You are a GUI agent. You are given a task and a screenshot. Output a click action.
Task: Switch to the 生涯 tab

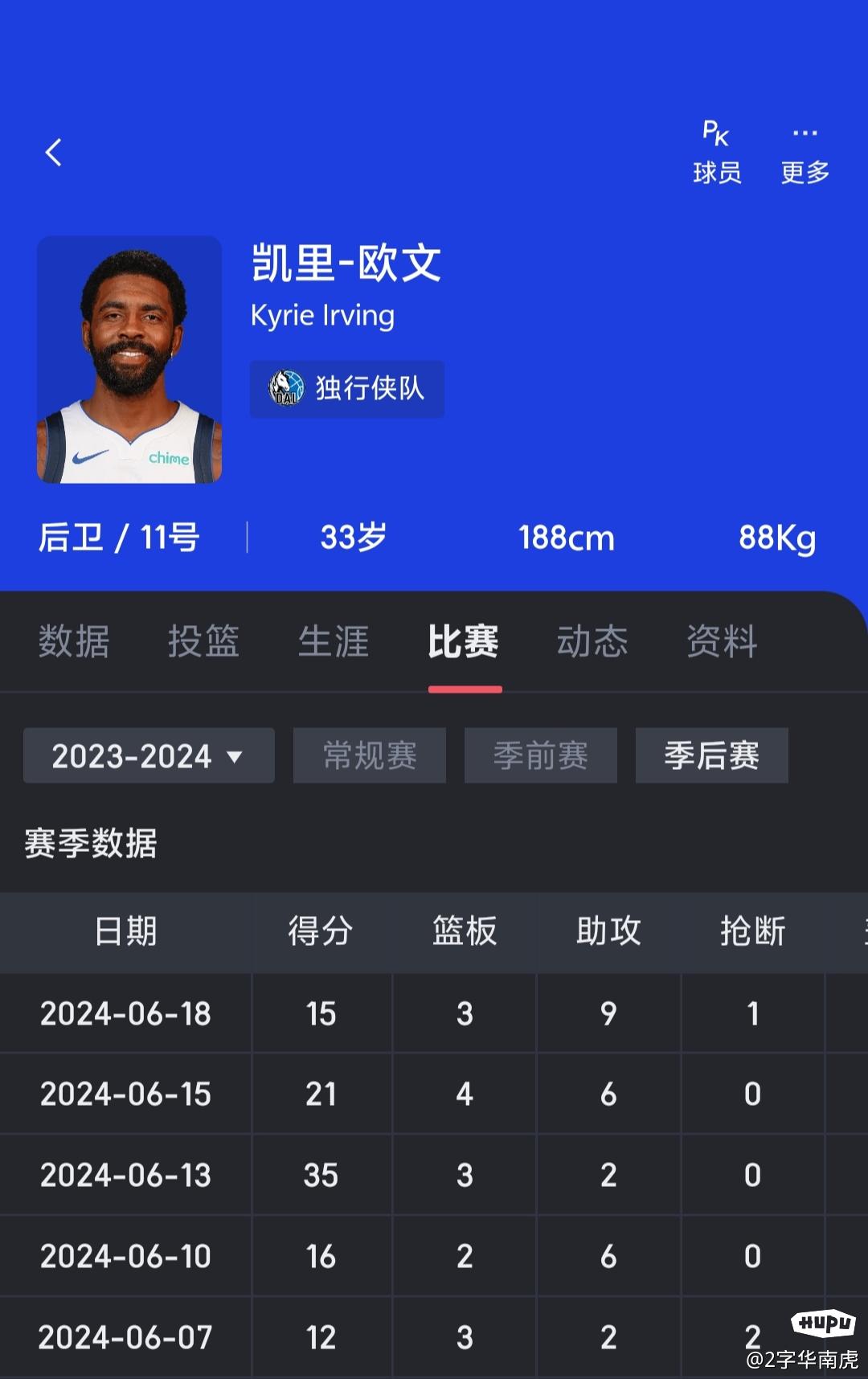pos(334,642)
